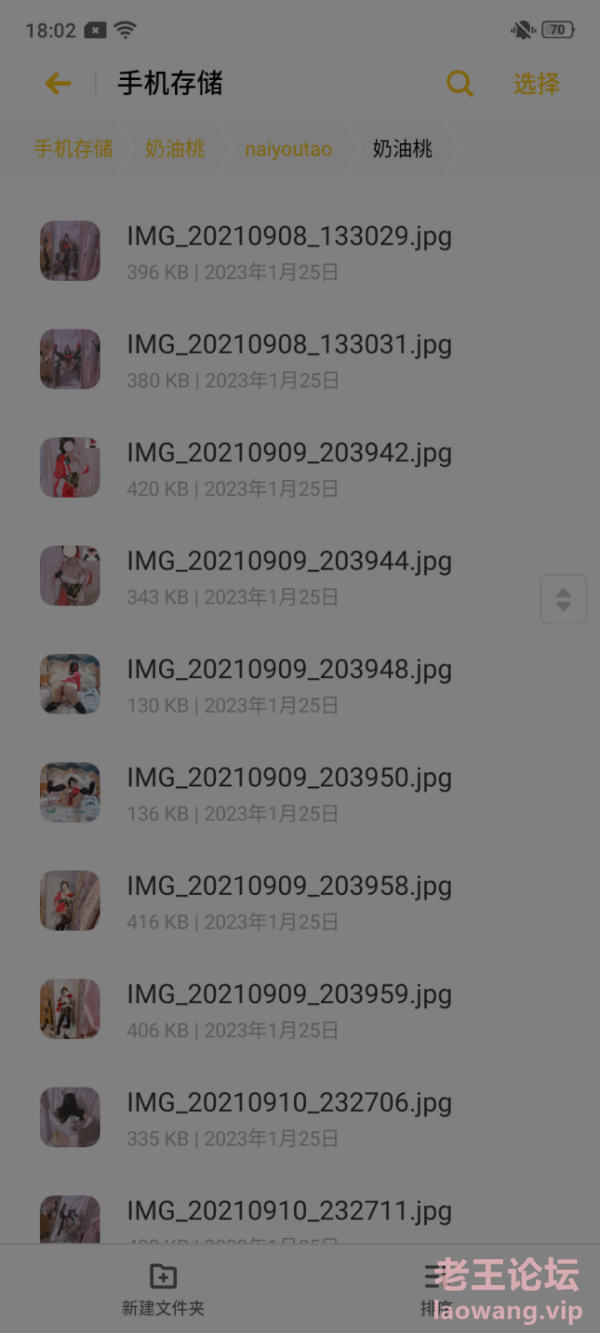Go back using the yellow arrow
Screen dimensions: 600x1333
click(x=58, y=84)
